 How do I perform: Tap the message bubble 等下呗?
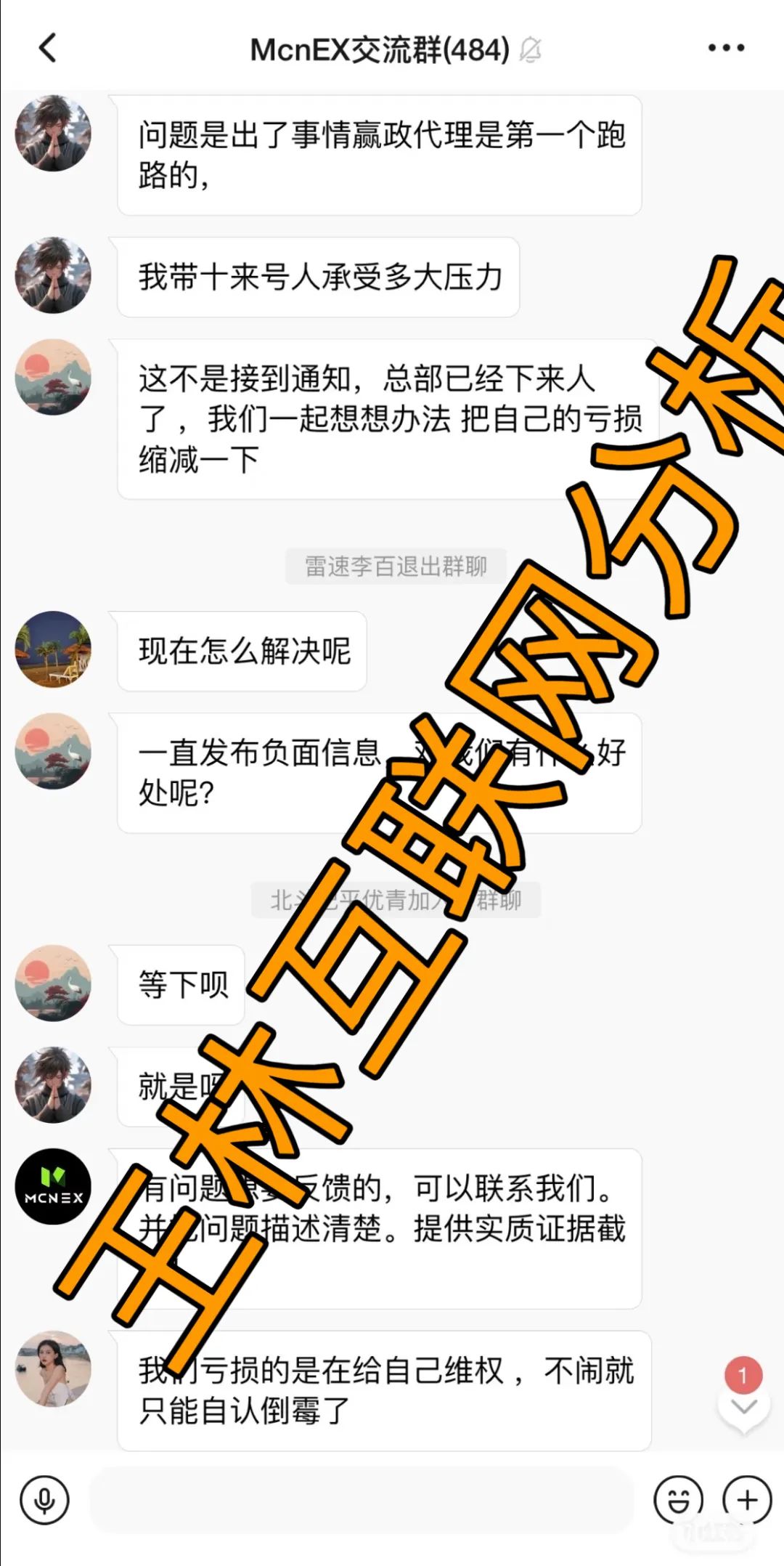[181, 984]
